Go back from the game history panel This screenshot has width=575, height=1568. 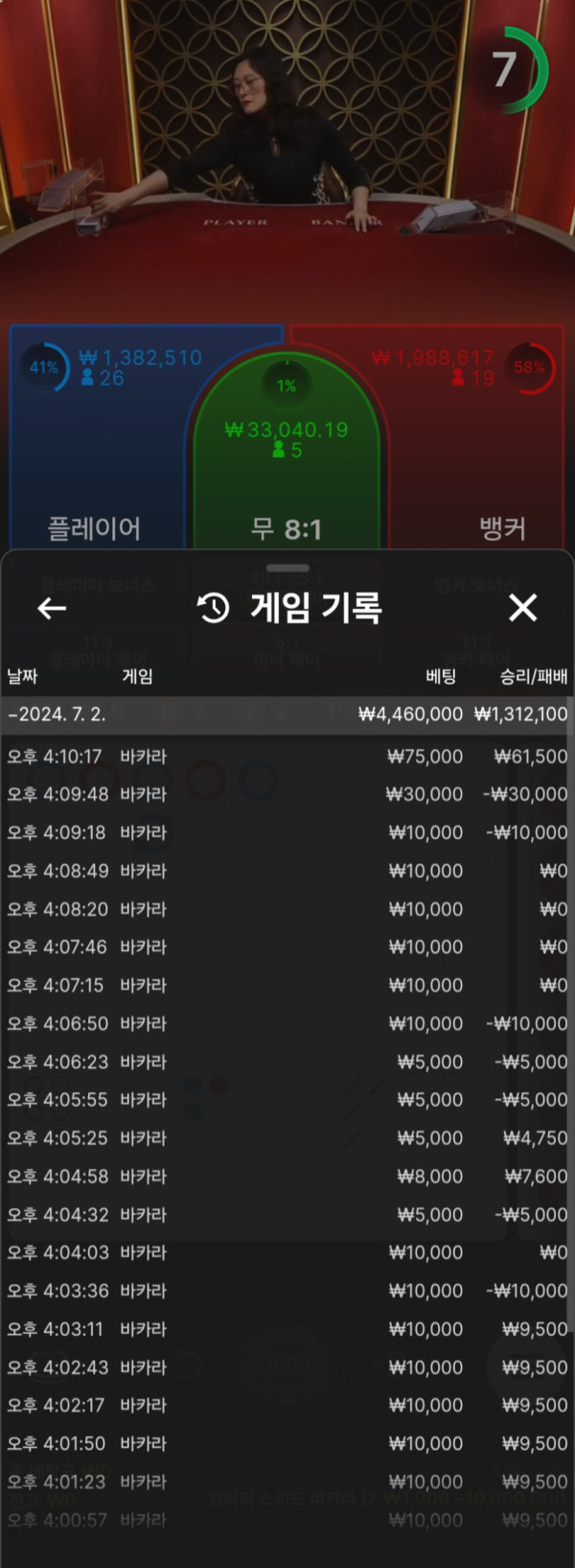point(52,608)
